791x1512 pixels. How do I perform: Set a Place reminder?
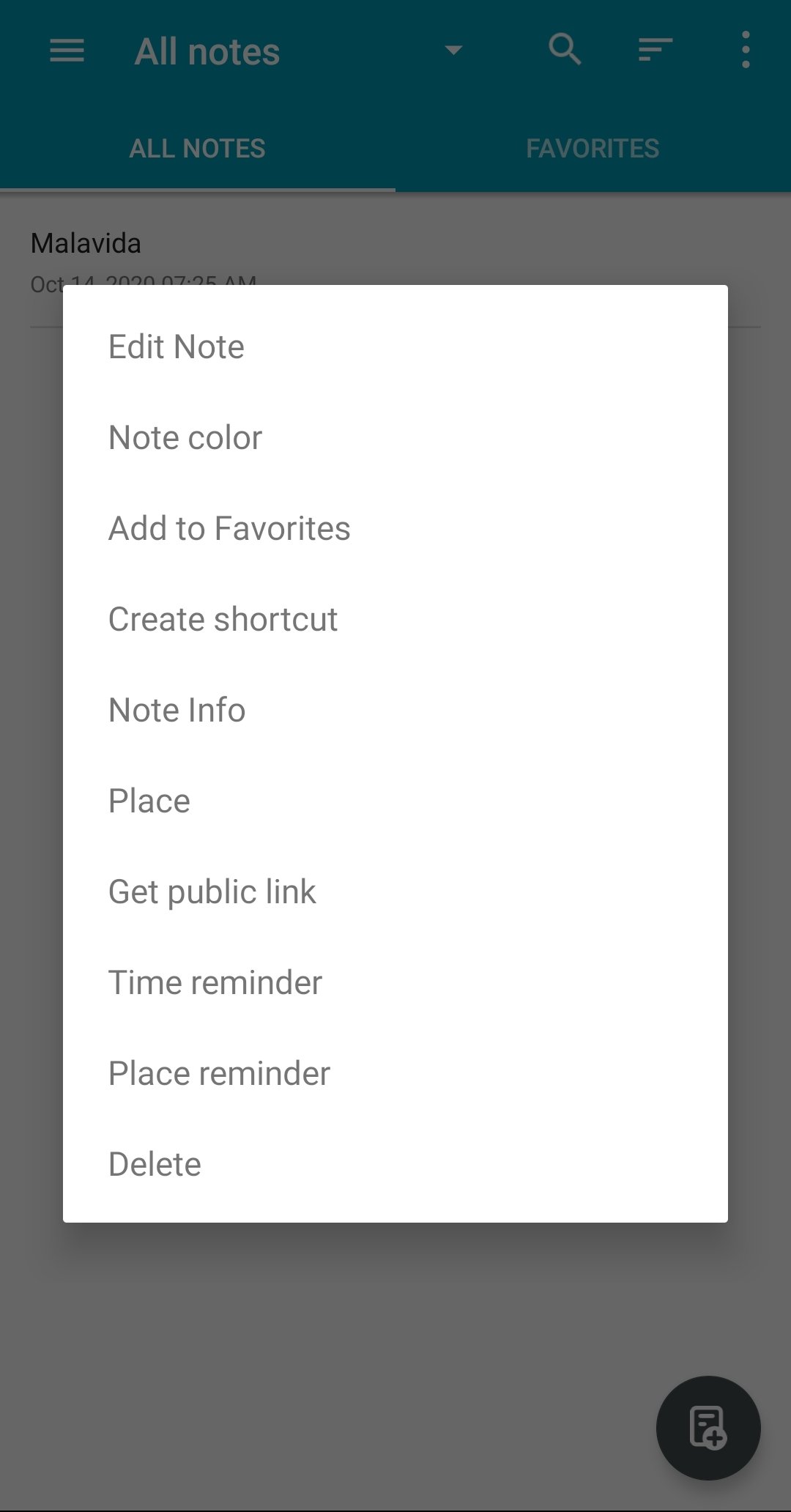tap(219, 1073)
